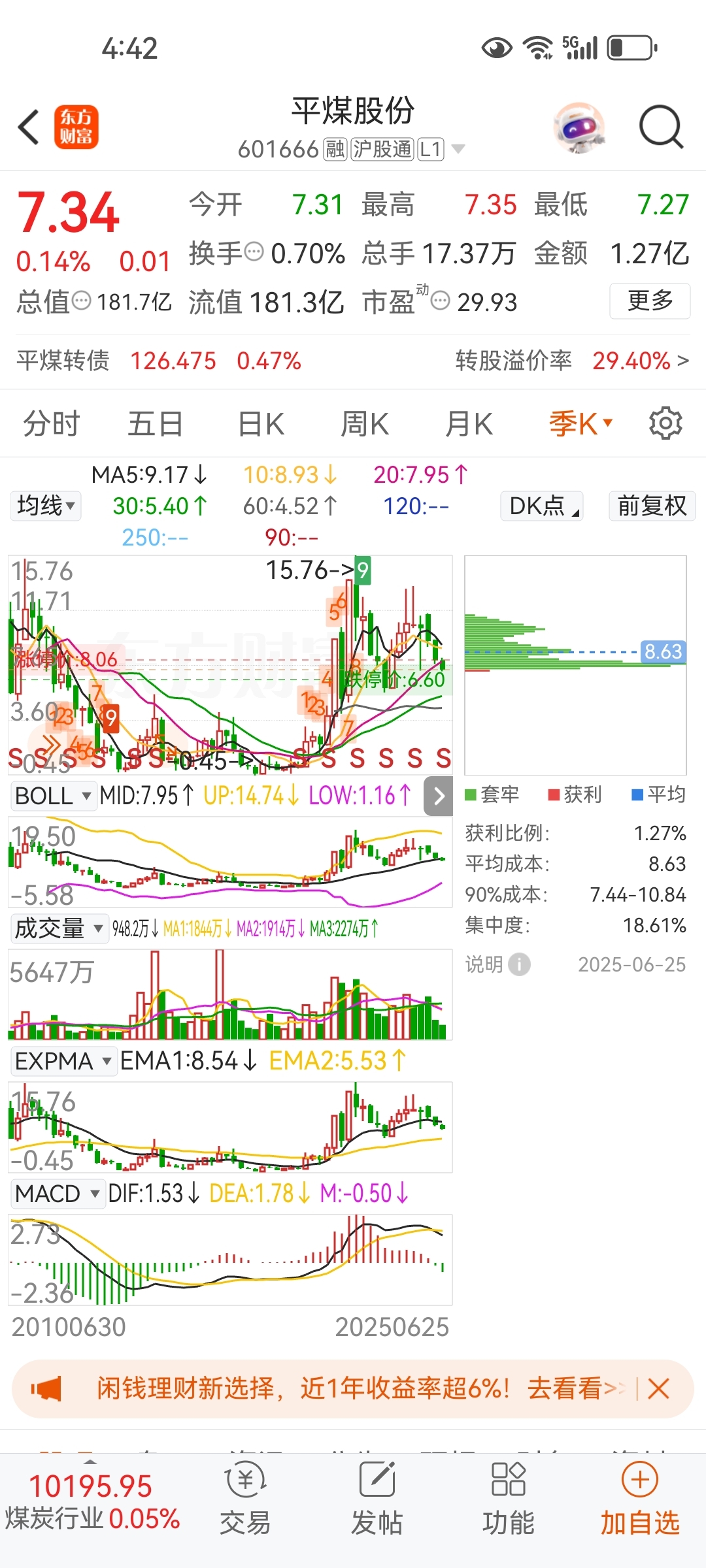Open the search magnifier icon
Image resolution: width=706 pixels, height=1568 pixels.
click(x=661, y=127)
